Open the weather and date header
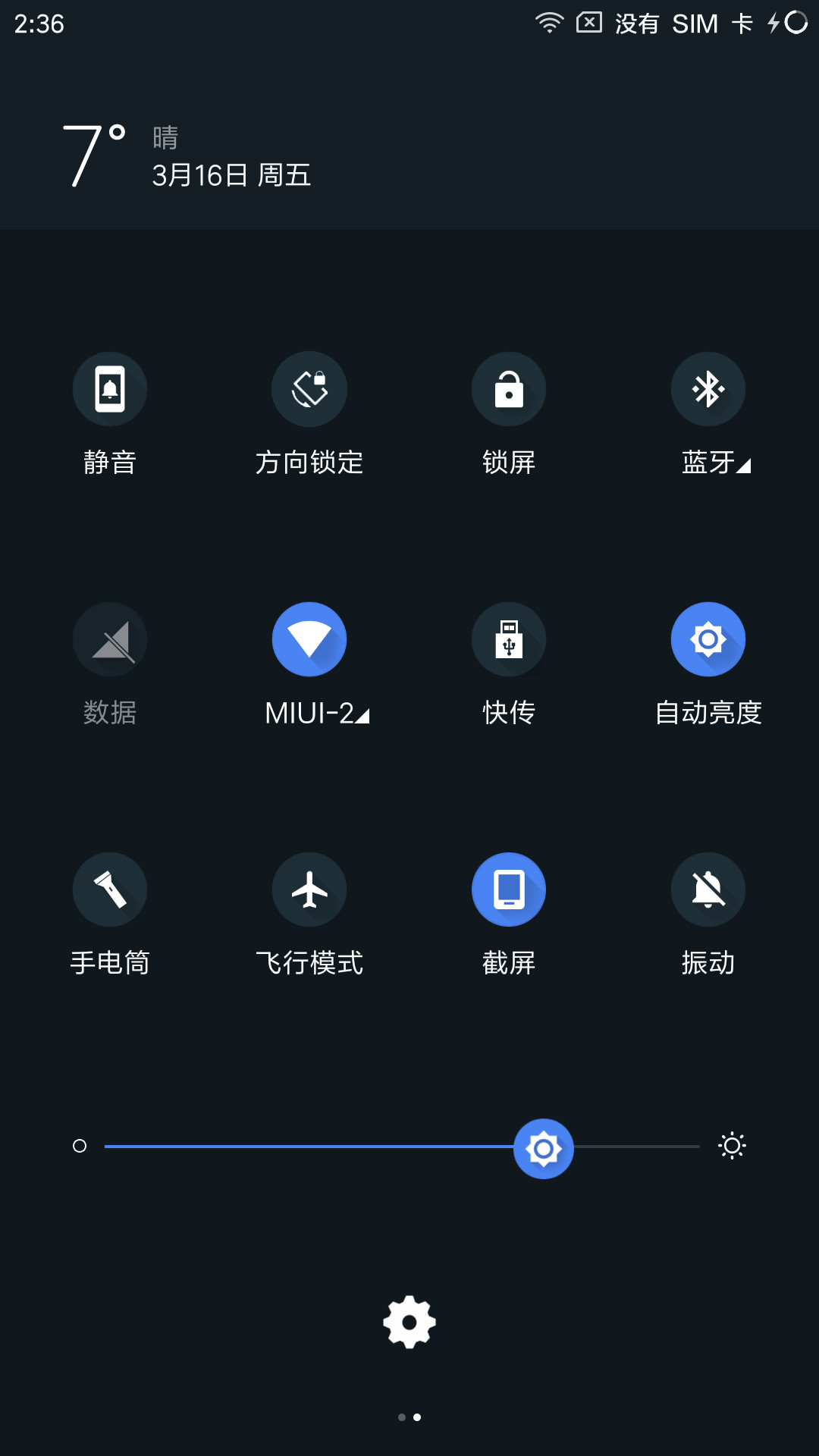Image resolution: width=819 pixels, height=1456 pixels. 187,155
